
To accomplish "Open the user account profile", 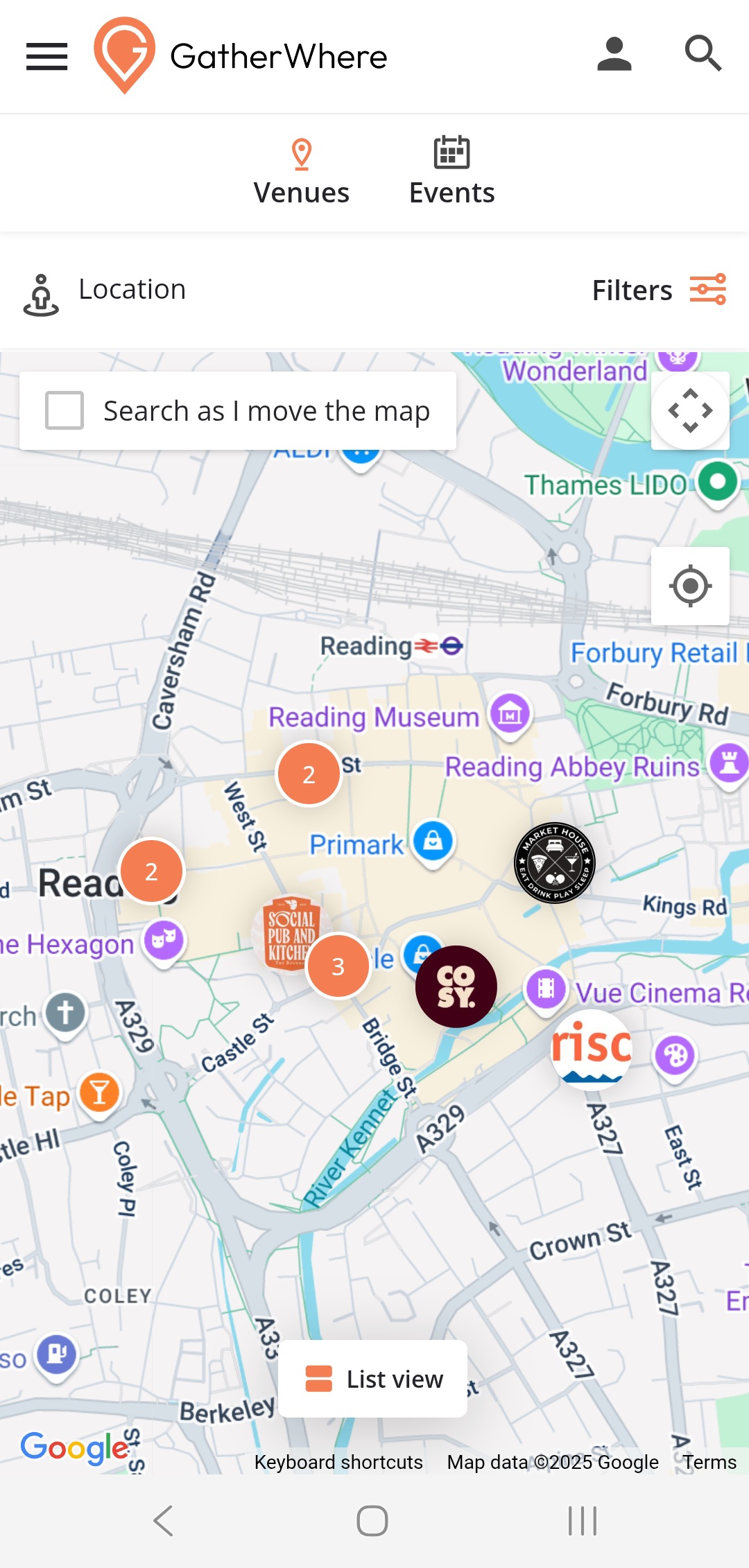I will click(x=614, y=55).
